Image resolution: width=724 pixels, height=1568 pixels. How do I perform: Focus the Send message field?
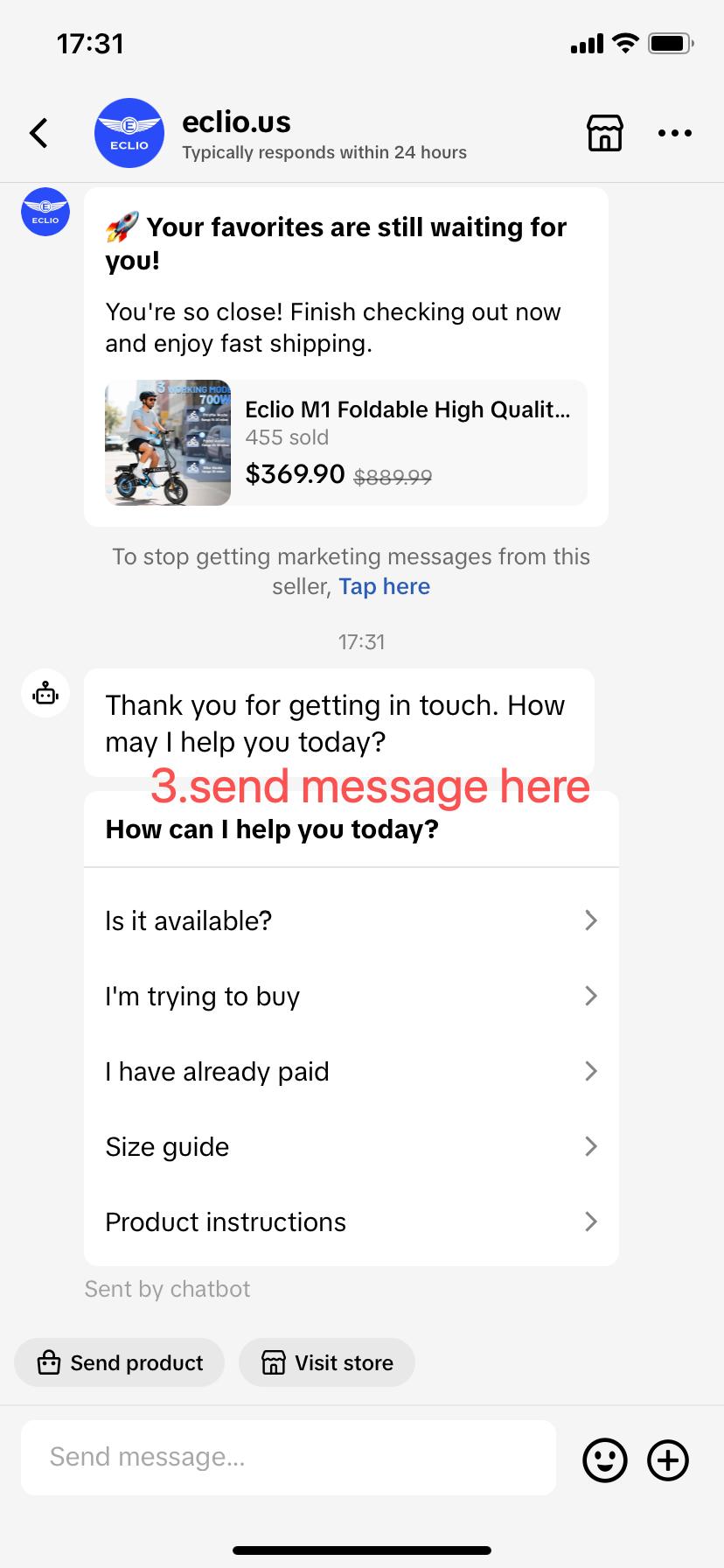pyautogui.click(x=289, y=1457)
